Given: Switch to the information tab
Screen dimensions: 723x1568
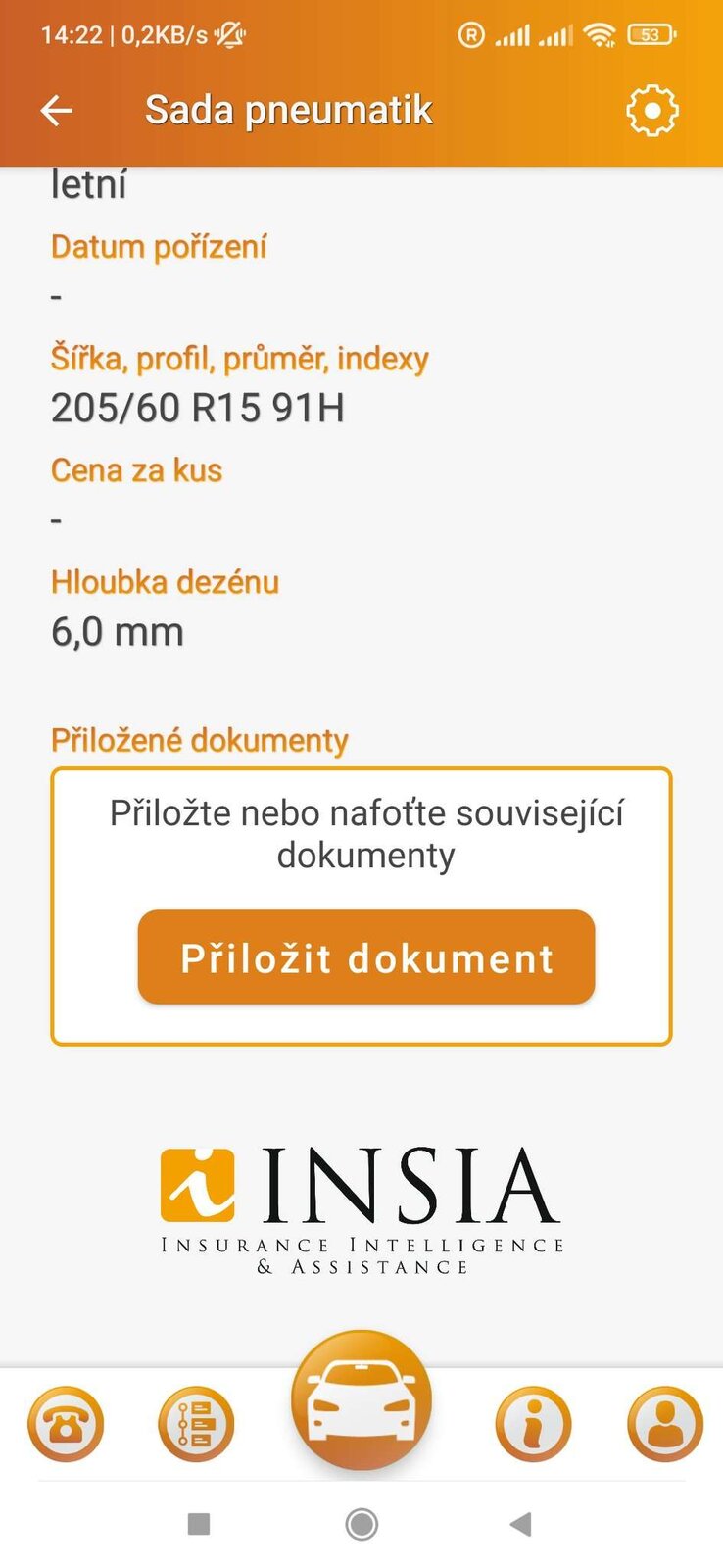Looking at the screenshot, I should pos(533,1424).
